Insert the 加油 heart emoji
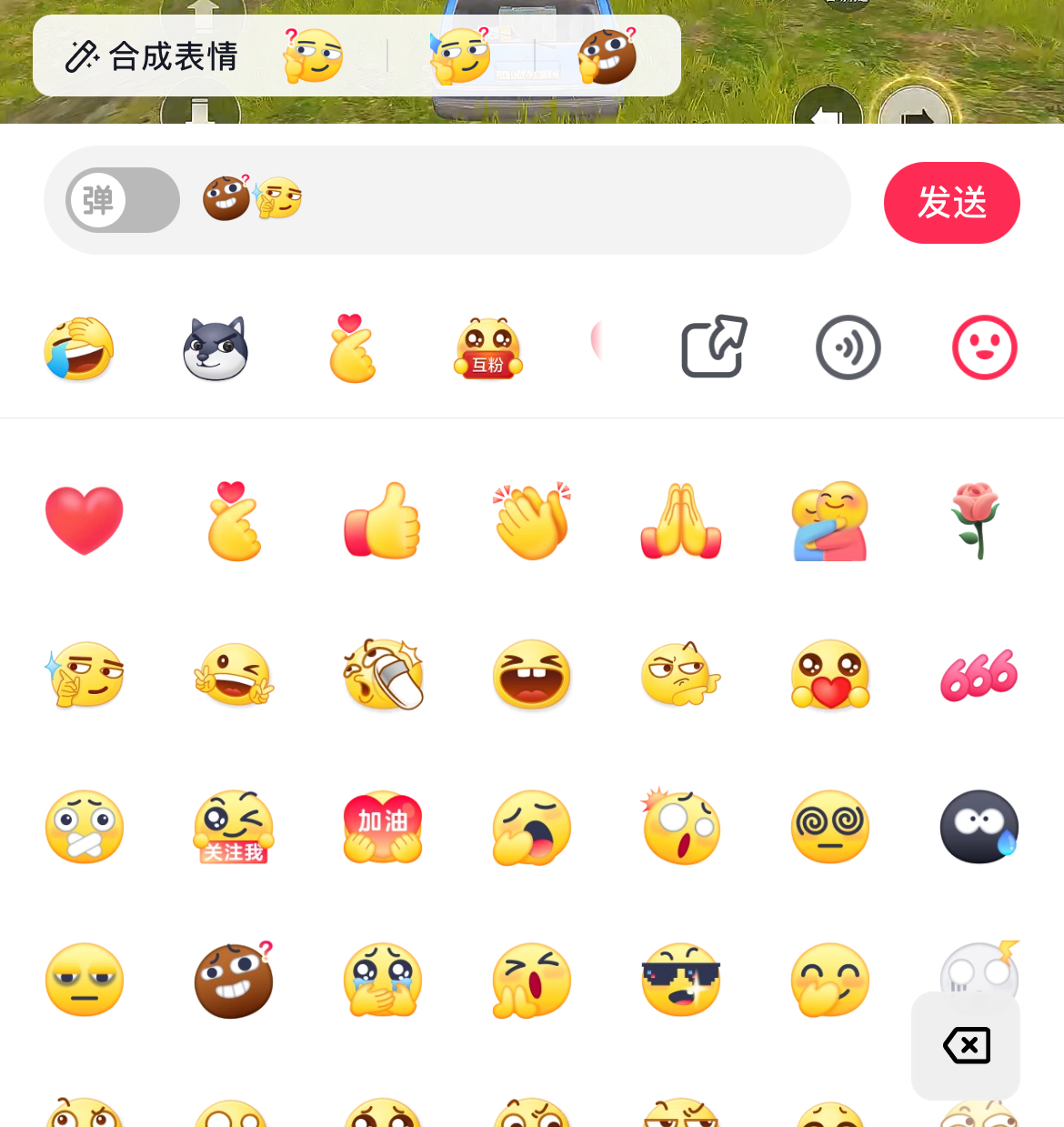 (383, 827)
